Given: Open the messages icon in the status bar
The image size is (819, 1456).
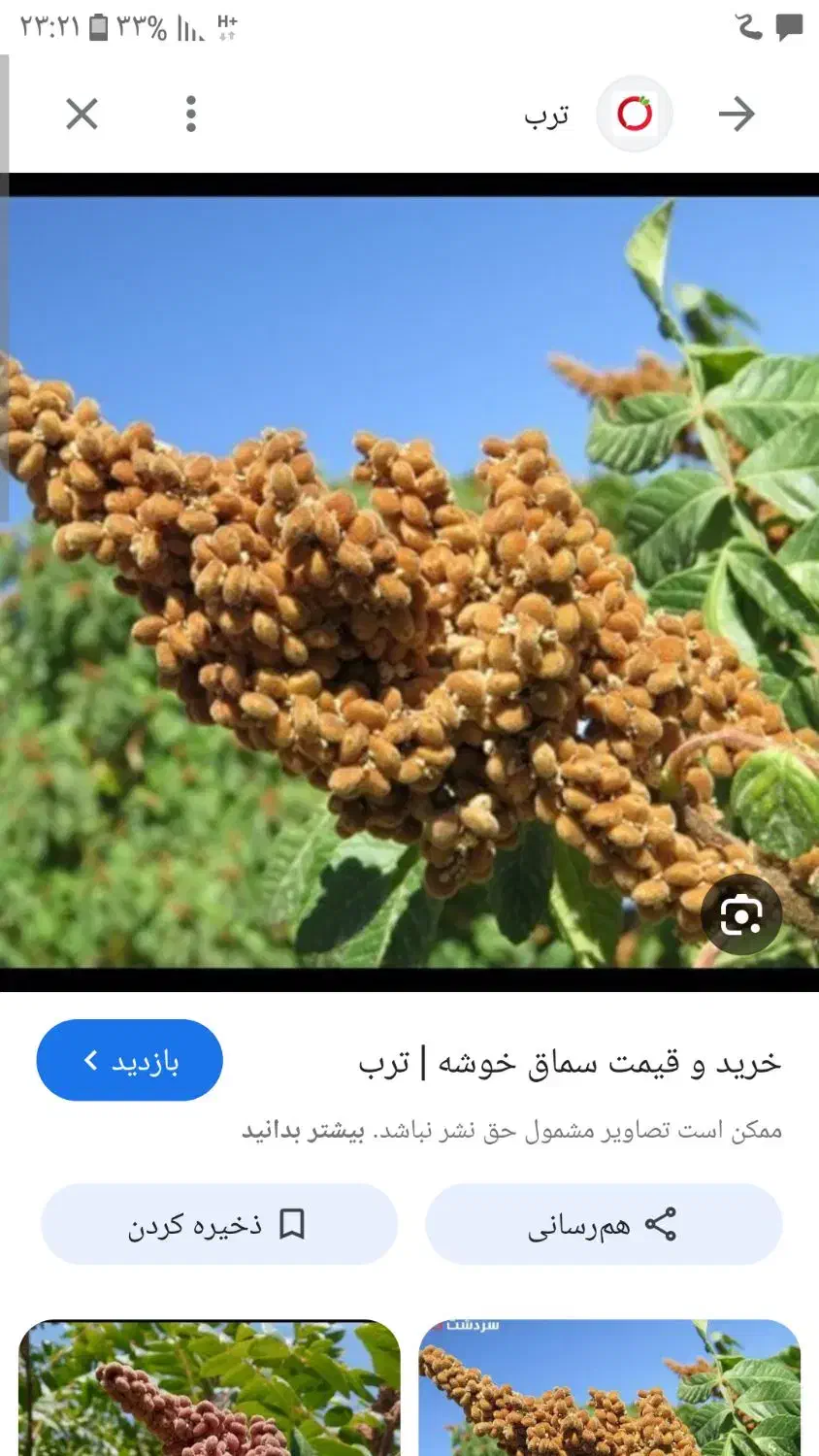Looking at the screenshot, I should pyautogui.click(x=788, y=26).
